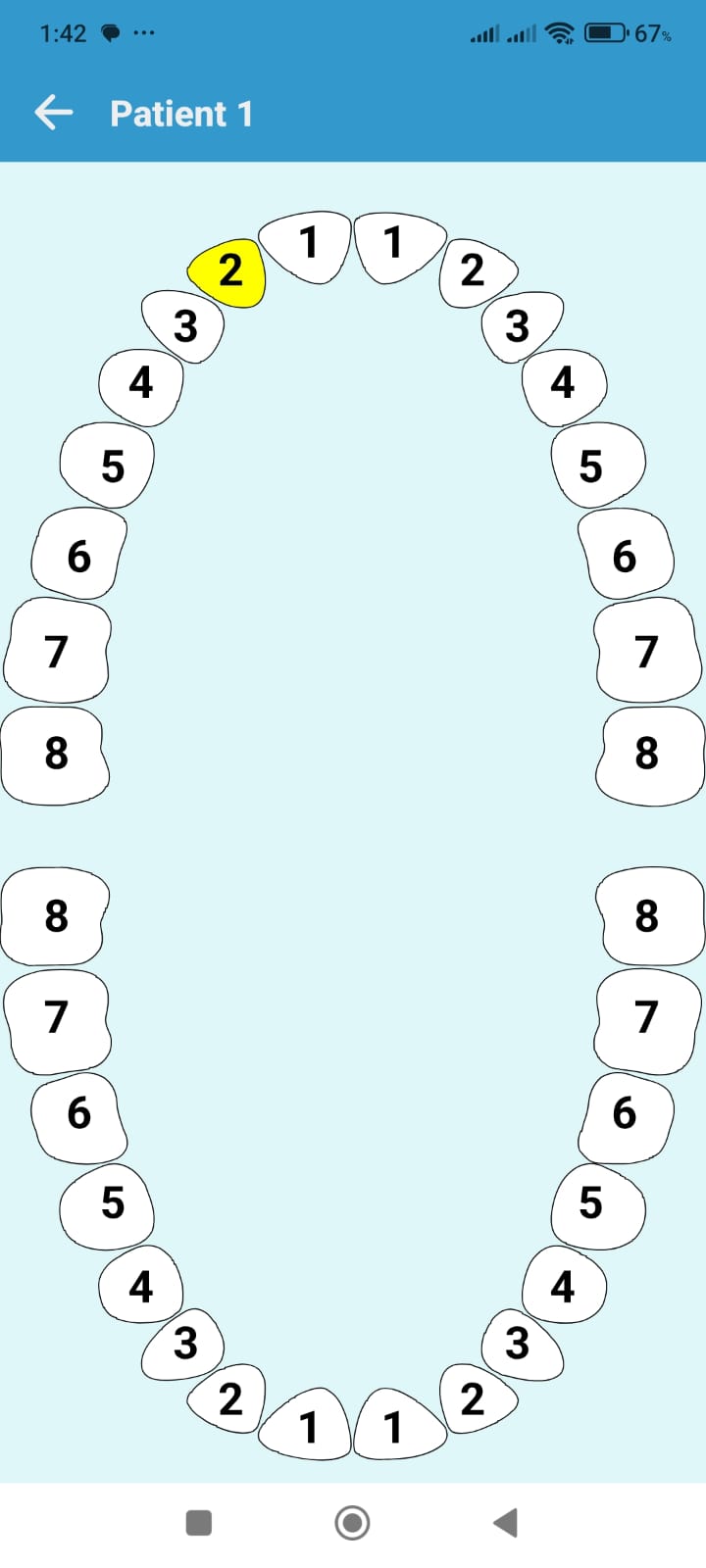Tap lower right tooth number 5
Viewport: 706px width, 1568px height.
(x=594, y=1203)
